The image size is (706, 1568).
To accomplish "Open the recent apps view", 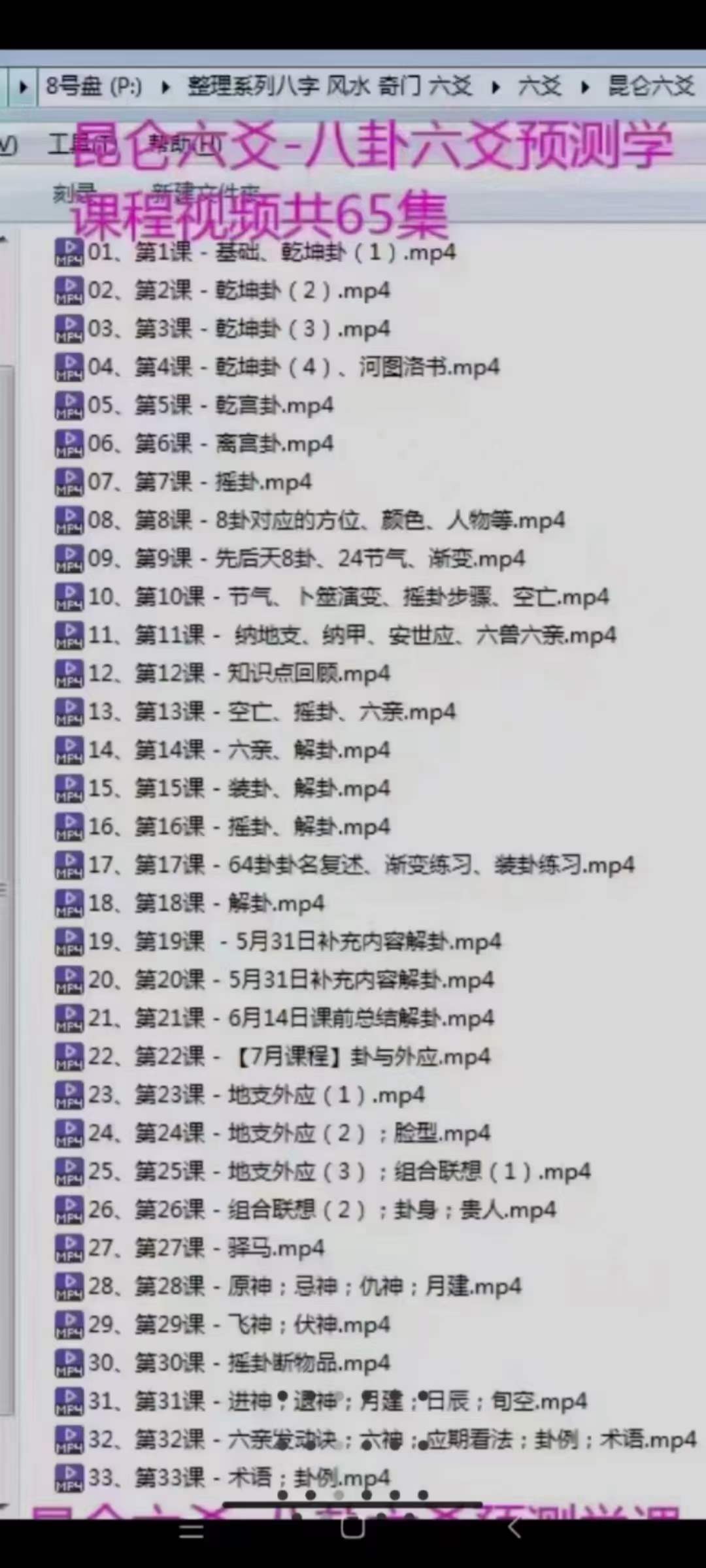I will coord(192,1530).
